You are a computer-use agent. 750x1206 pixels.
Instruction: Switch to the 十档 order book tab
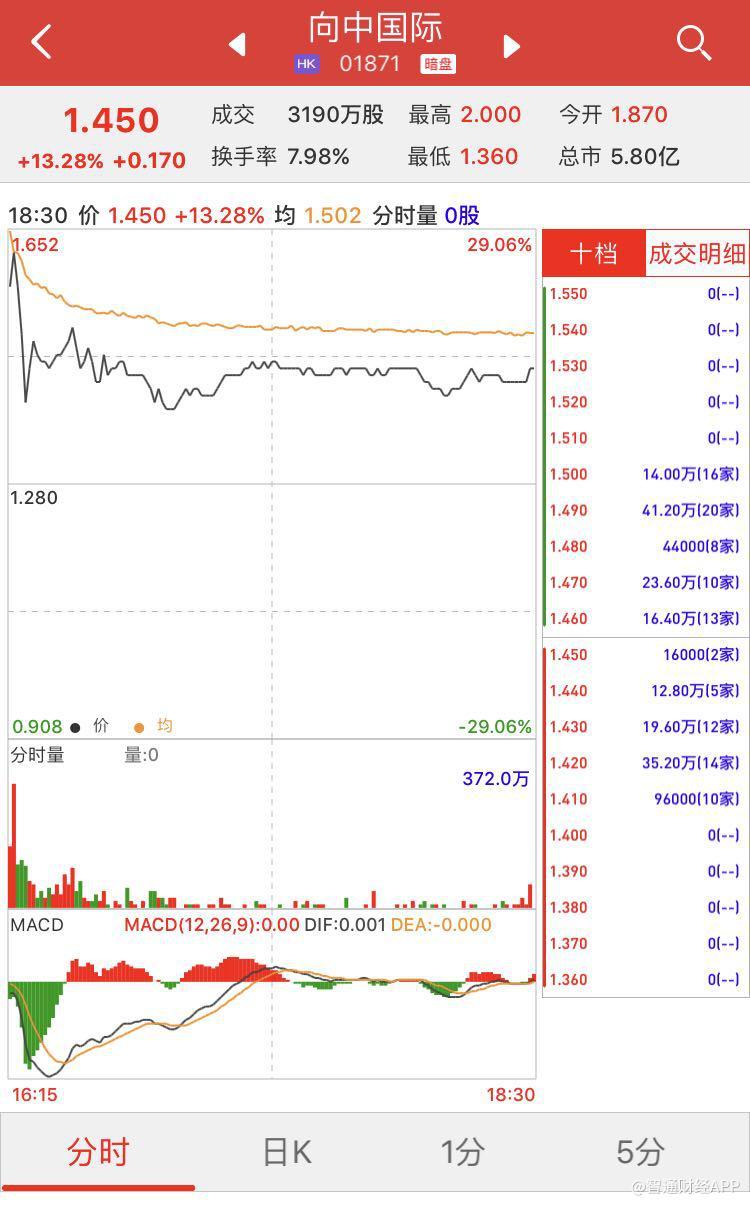[594, 254]
